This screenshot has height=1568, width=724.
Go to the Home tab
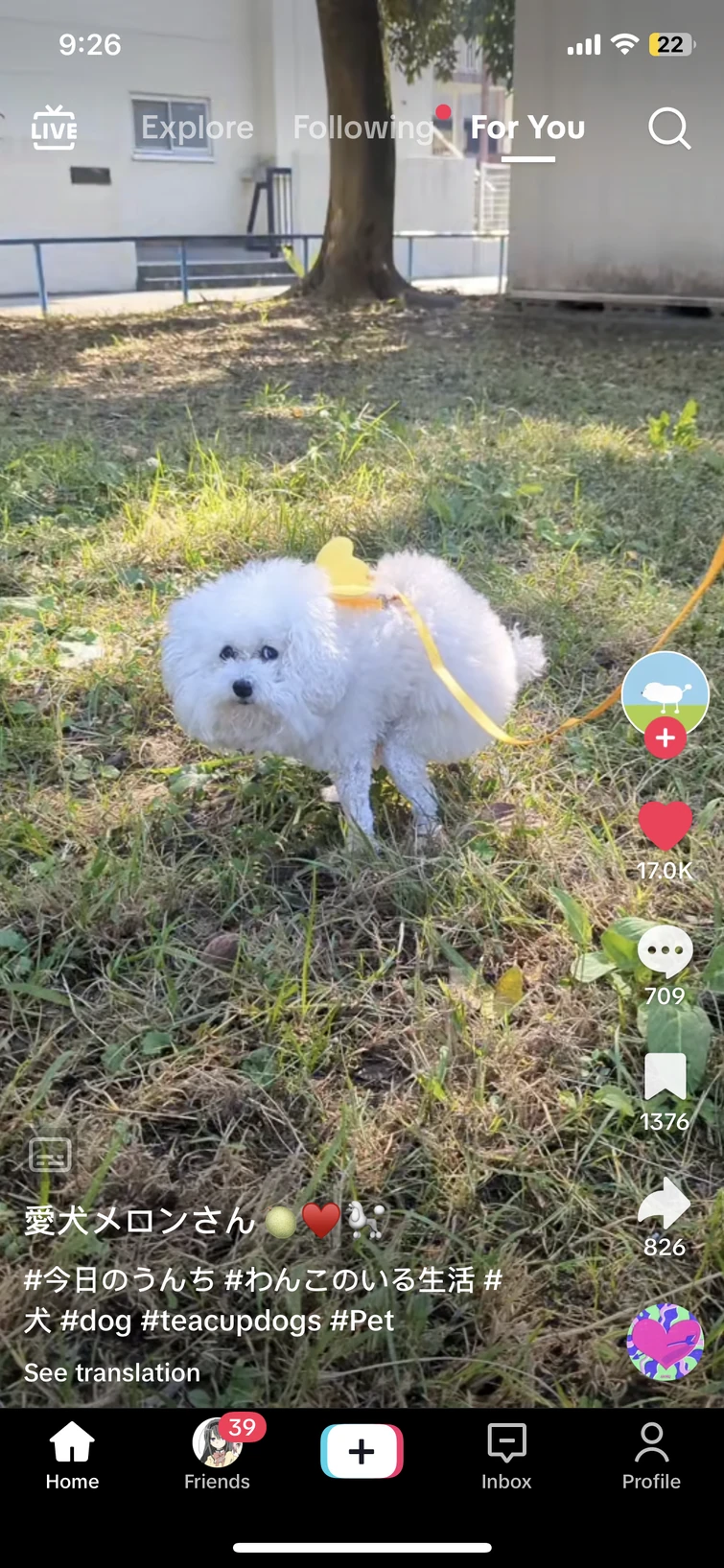point(72,1455)
